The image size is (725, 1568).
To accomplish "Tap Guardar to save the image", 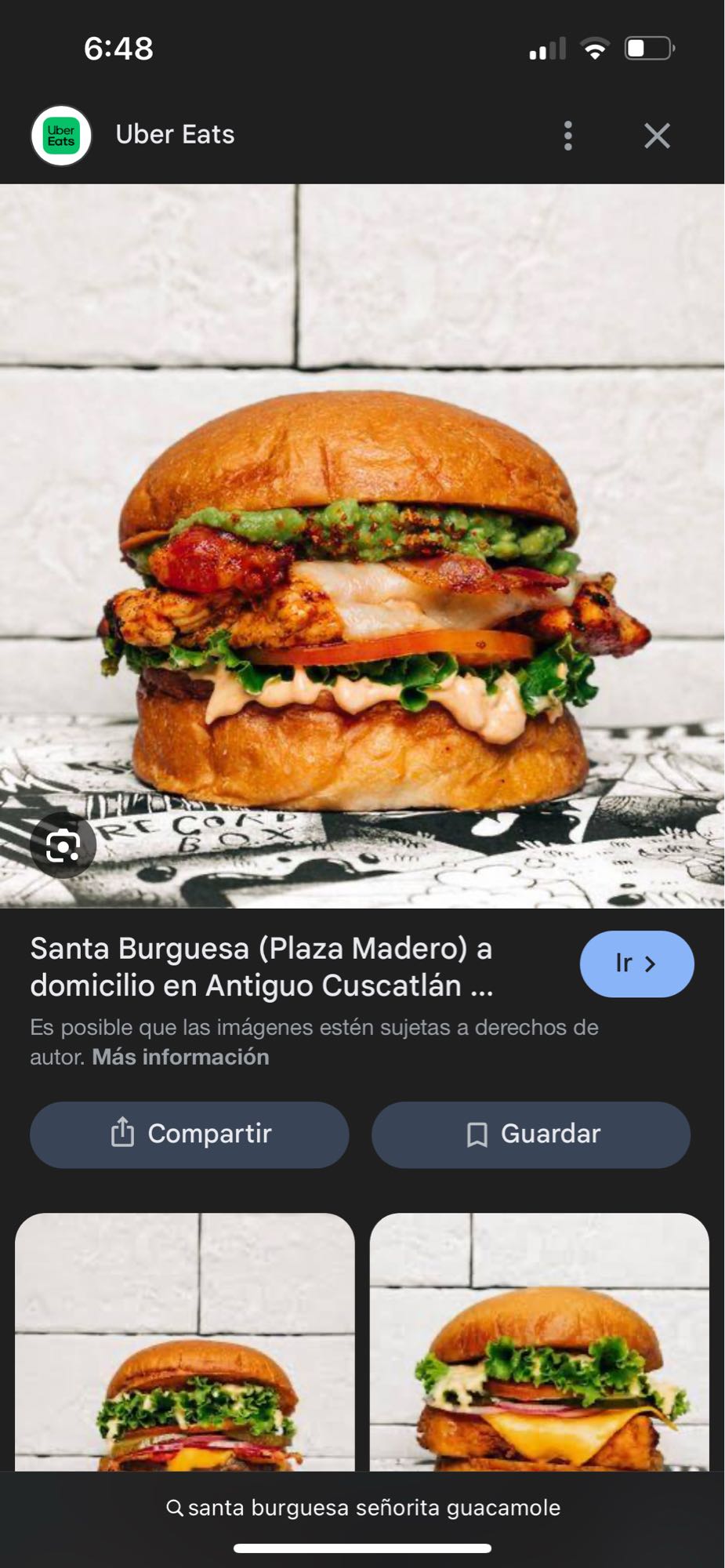I will (x=531, y=1134).
